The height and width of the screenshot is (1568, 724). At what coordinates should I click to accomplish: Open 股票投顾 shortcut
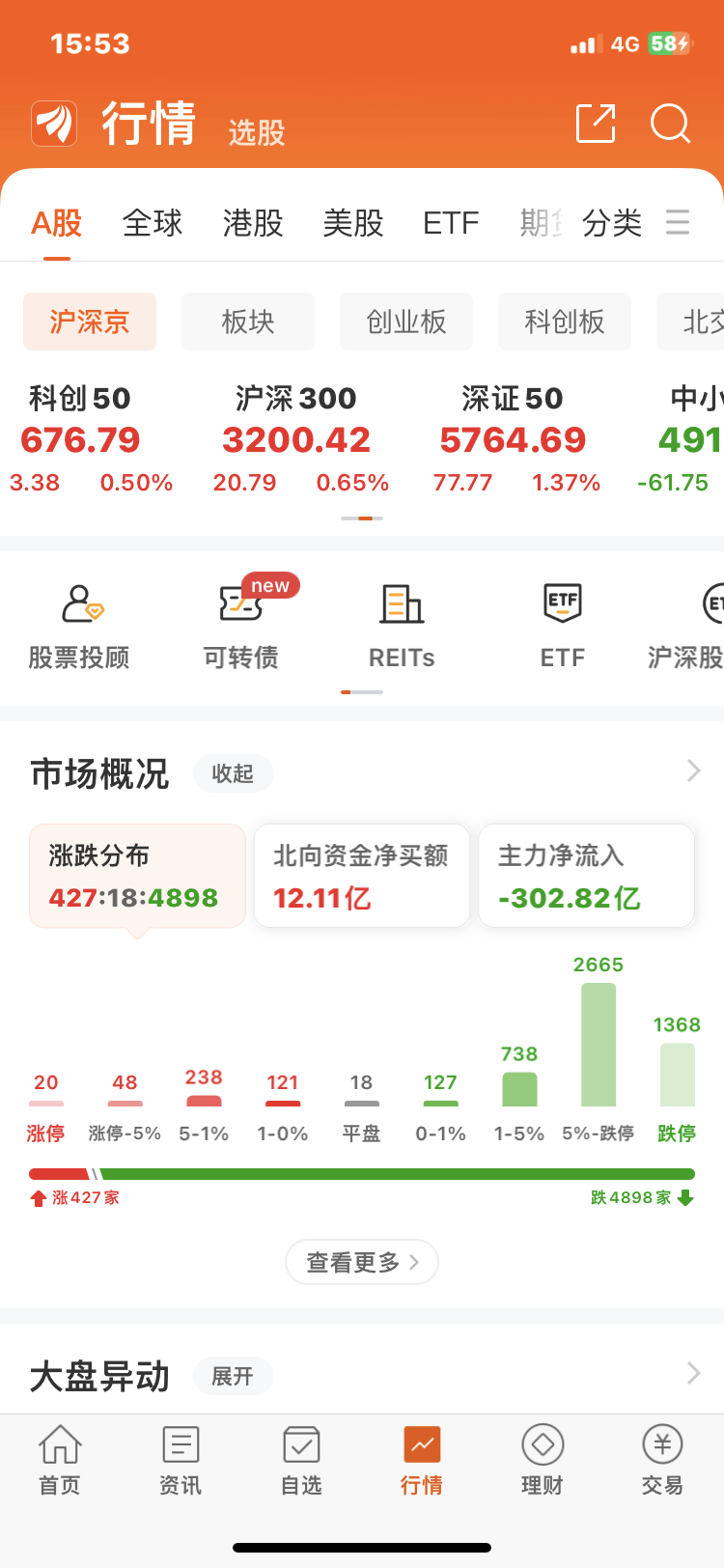[x=79, y=625]
